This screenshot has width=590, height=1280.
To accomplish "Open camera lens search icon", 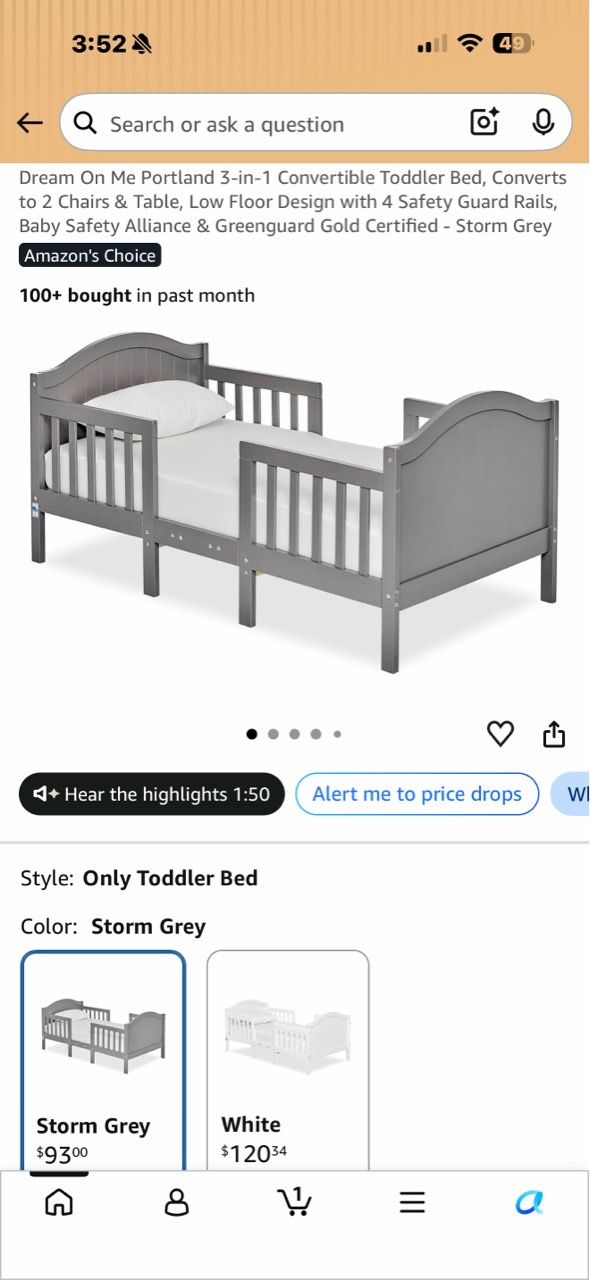I will [484, 123].
